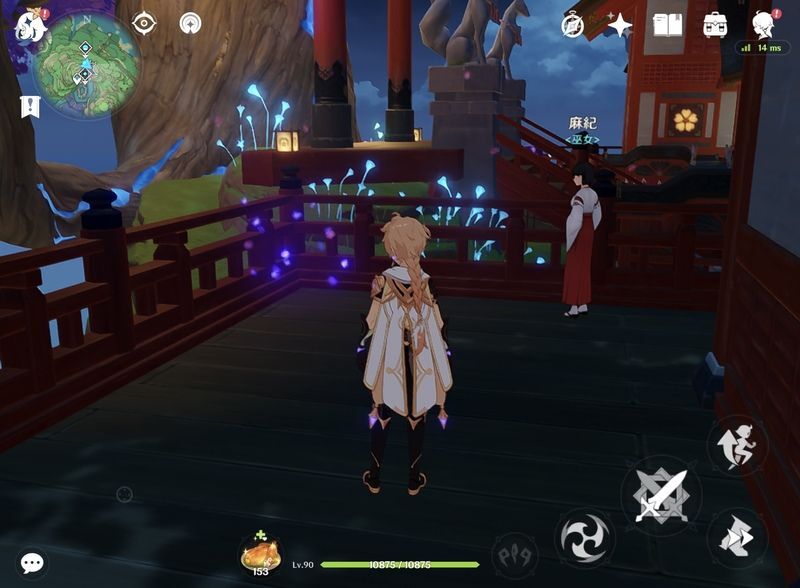Open the minimap

pyautogui.click(x=85, y=64)
